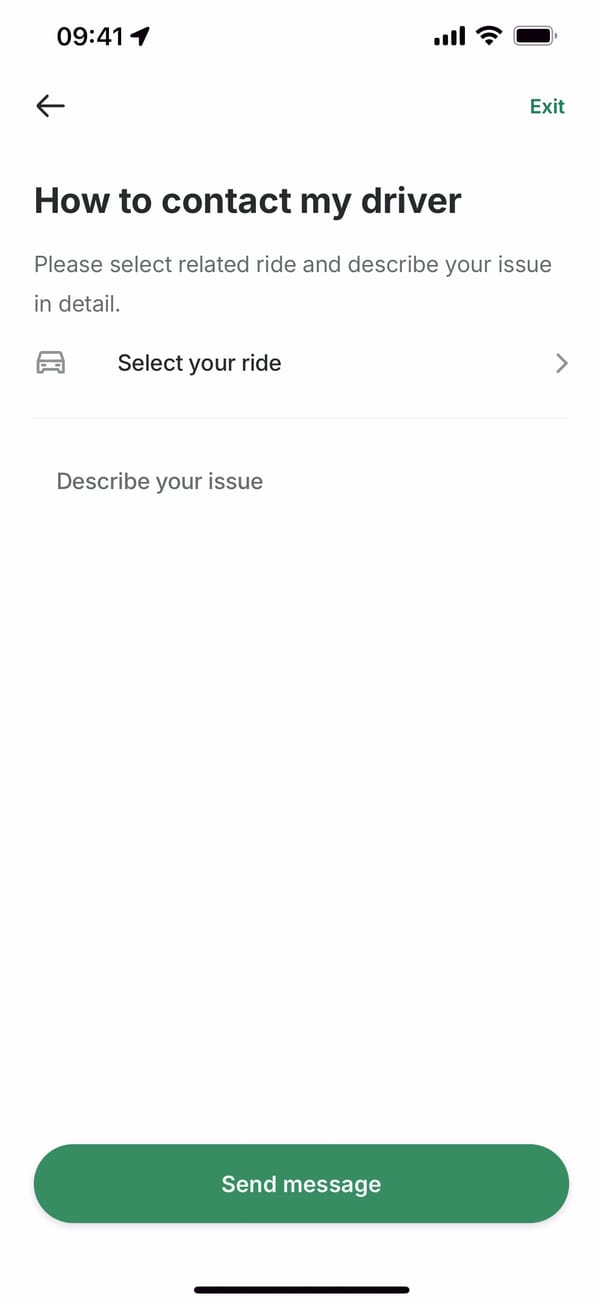Screen dimensions: 603x1305
Task: Open the Select your ride row
Action: pos(300,363)
